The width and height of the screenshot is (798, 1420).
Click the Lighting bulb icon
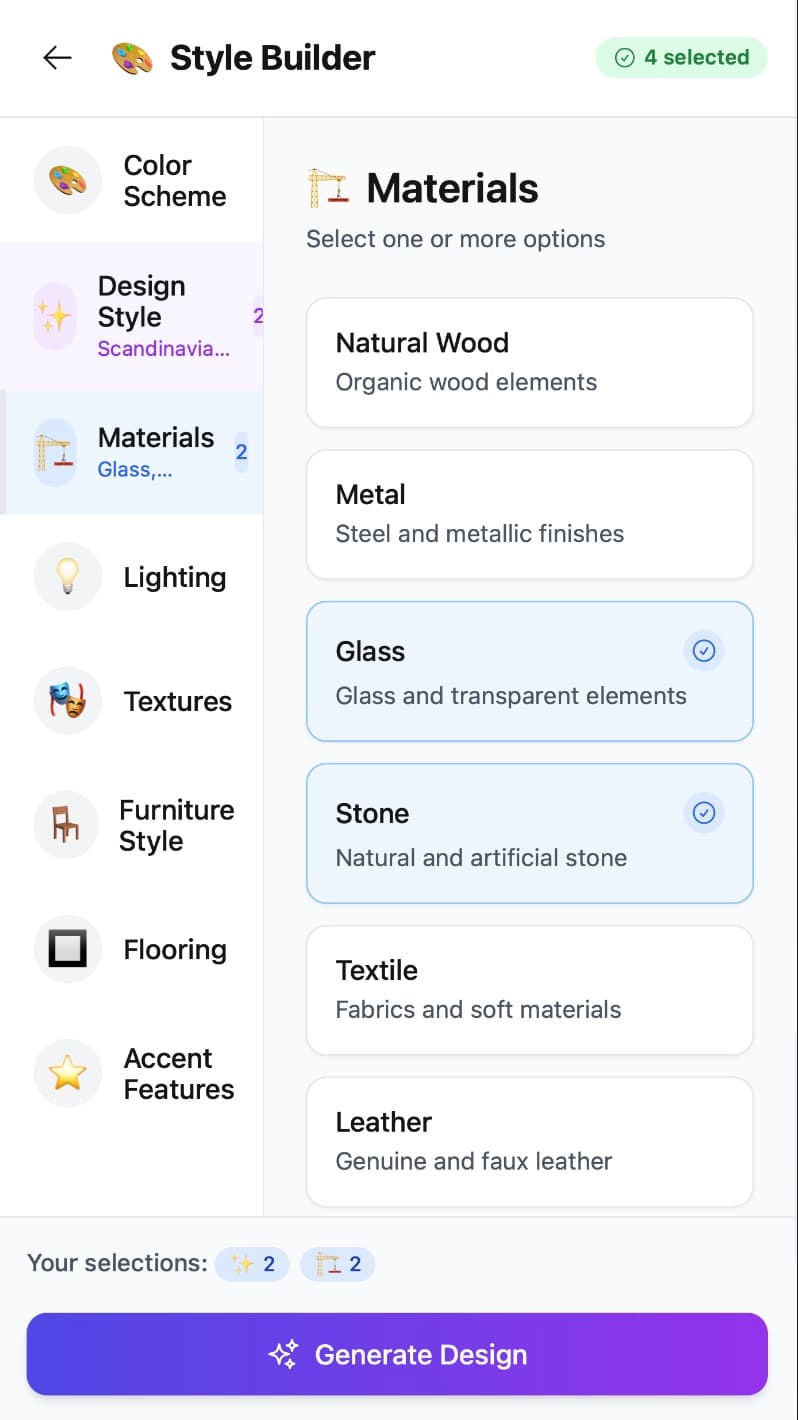(x=67, y=576)
